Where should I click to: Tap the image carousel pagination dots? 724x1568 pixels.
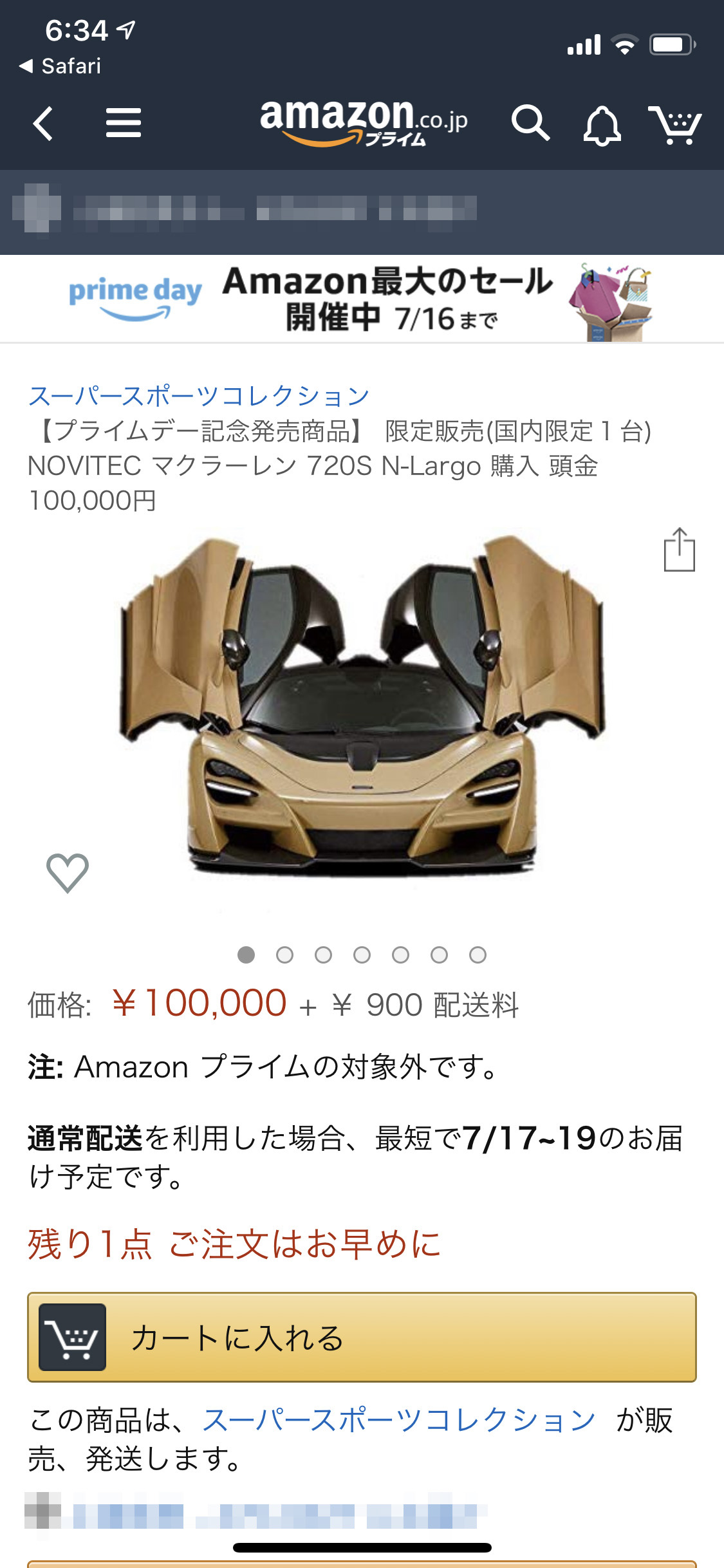(362, 955)
